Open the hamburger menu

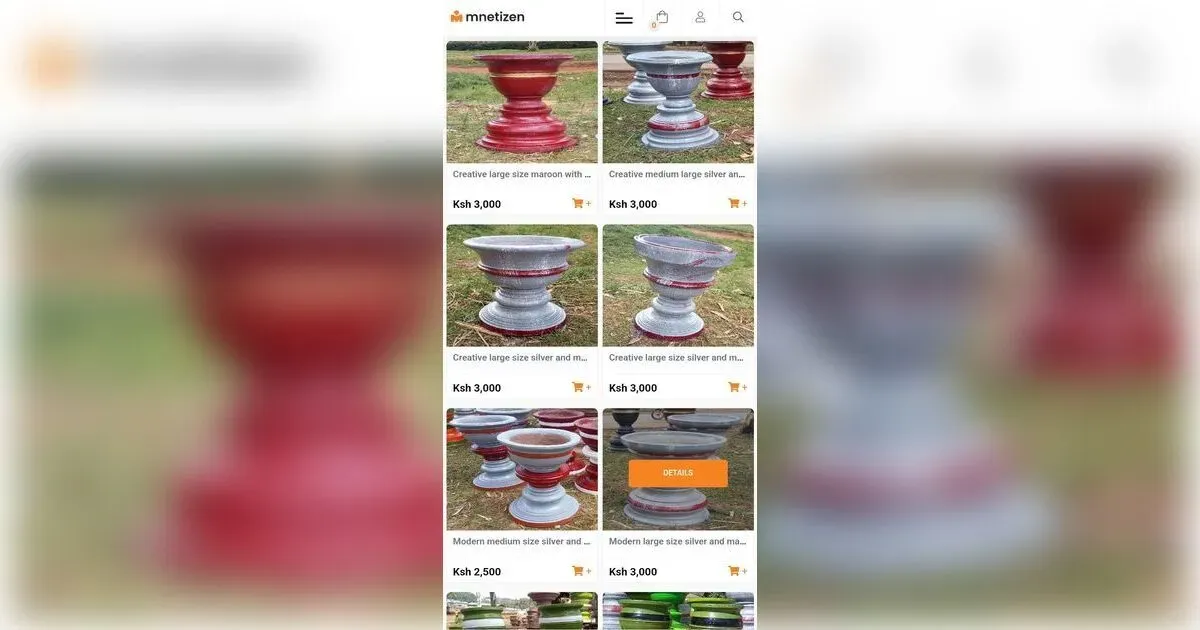point(624,18)
